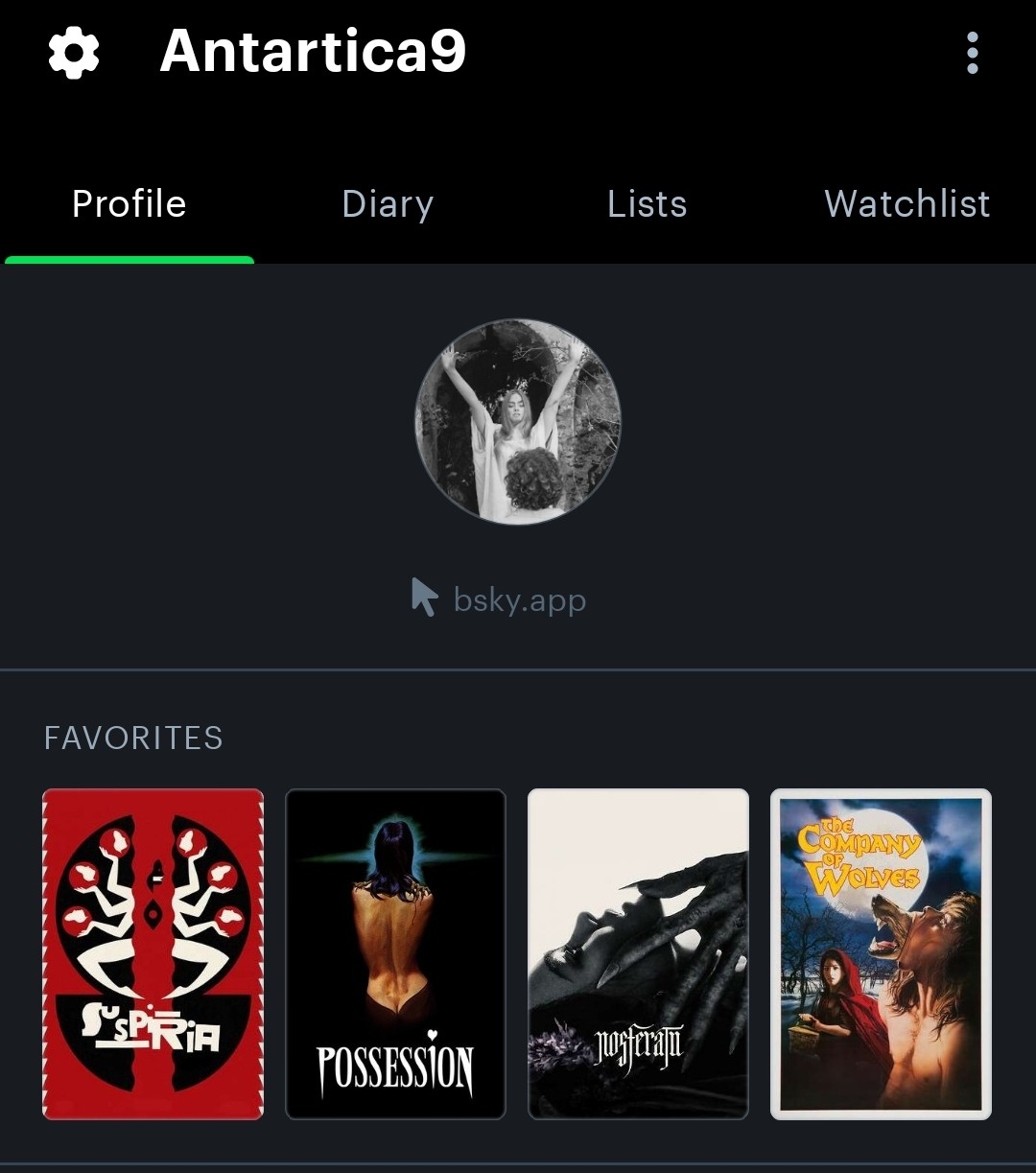Screen dimensions: 1036x1173
Task: Open The Company of Wolves poster
Action: pos(881,953)
